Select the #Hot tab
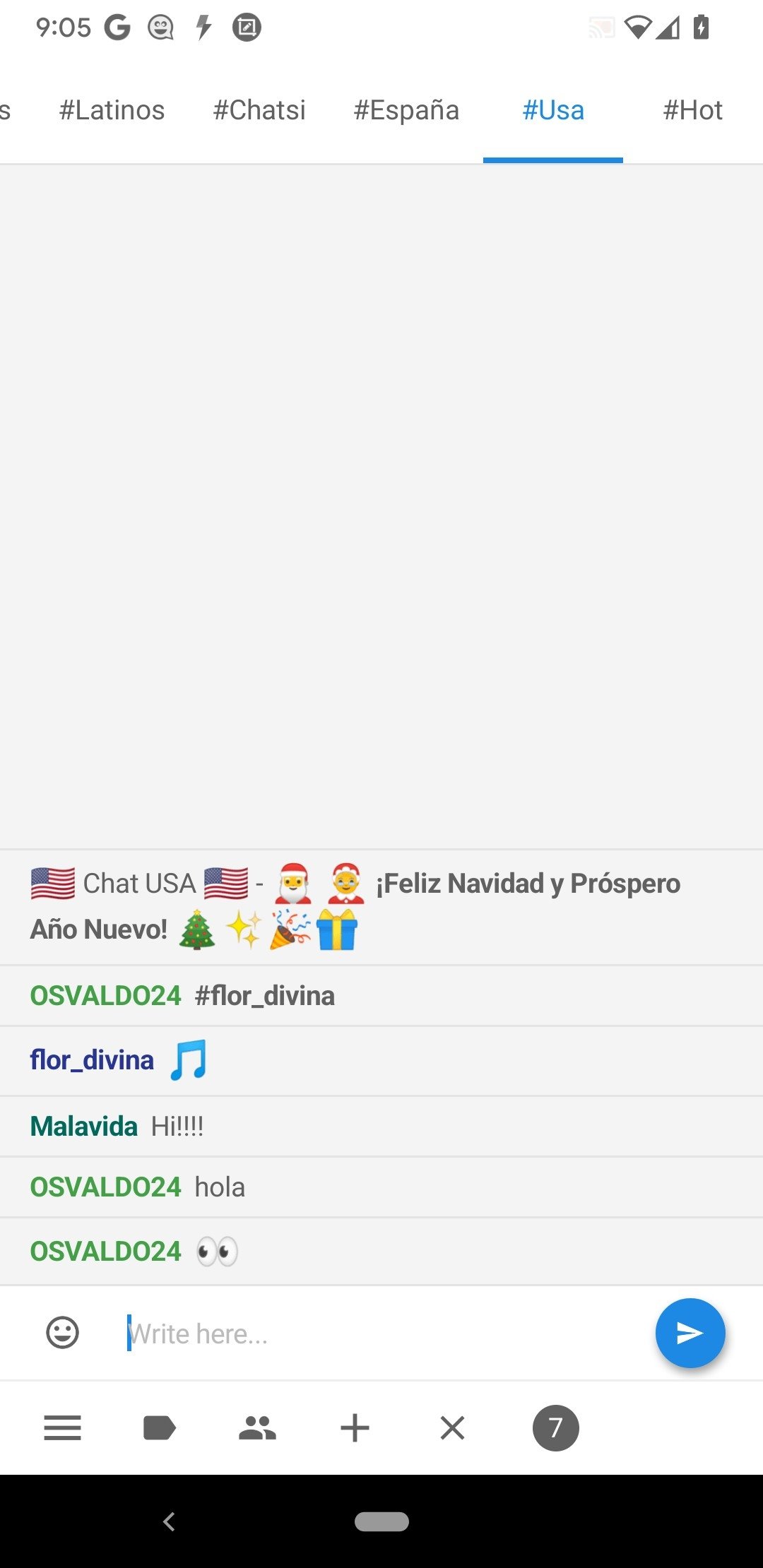 pyautogui.click(x=692, y=110)
